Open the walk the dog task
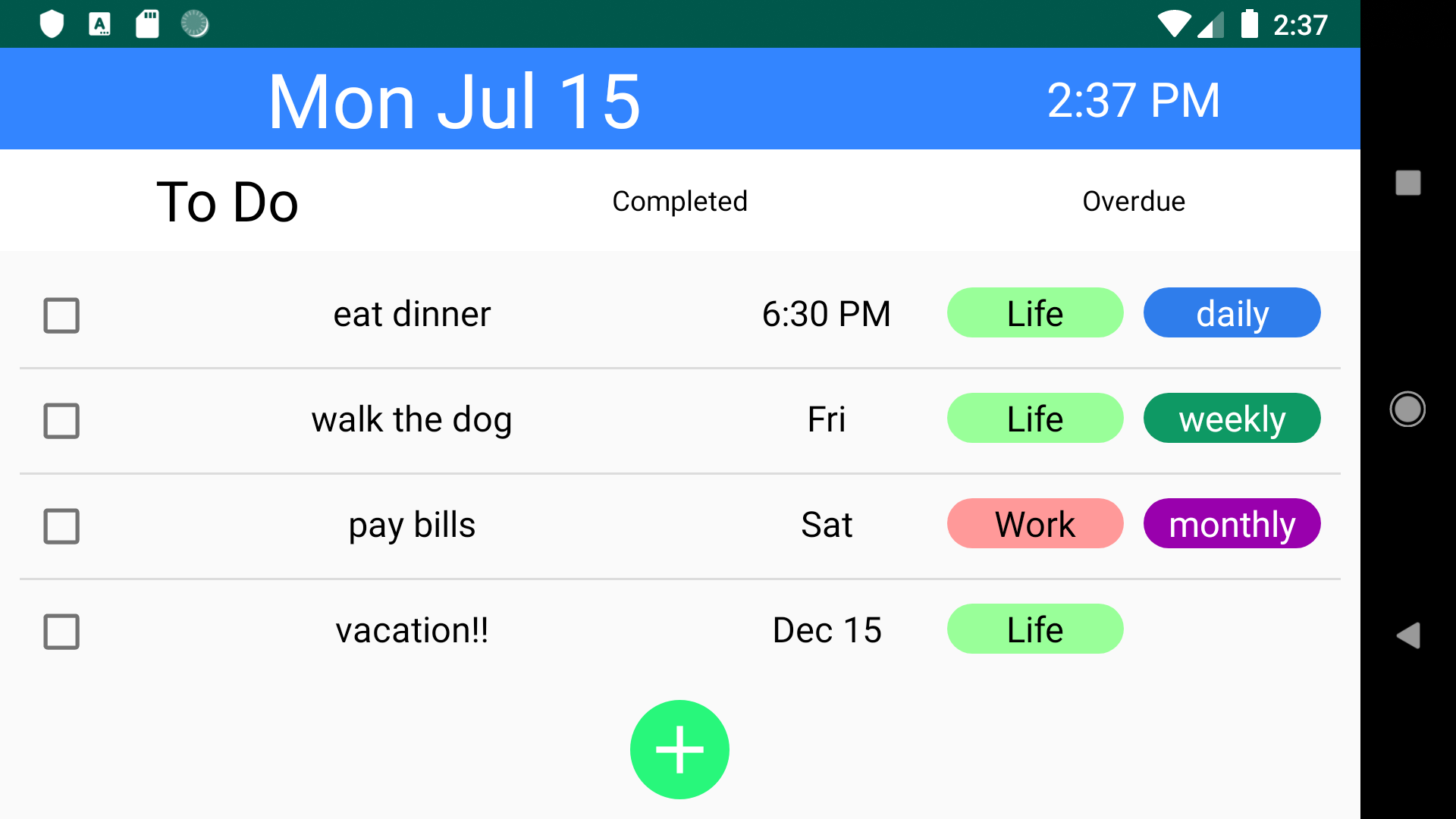This screenshot has width=1456, height=819. pyautogui.click(x=412, y=419)
